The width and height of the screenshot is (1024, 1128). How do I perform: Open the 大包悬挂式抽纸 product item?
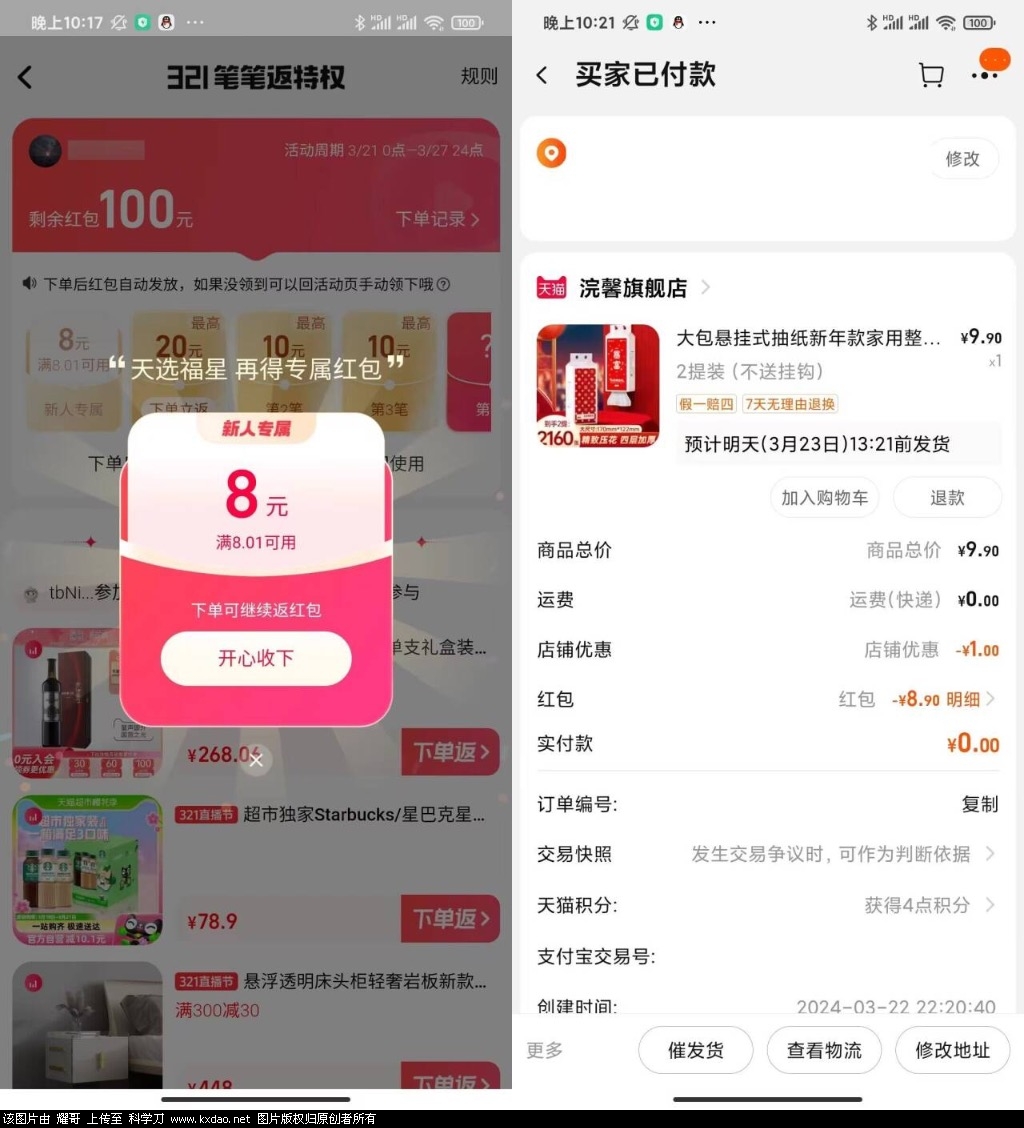pyautogui.click(x=808, y=339)
